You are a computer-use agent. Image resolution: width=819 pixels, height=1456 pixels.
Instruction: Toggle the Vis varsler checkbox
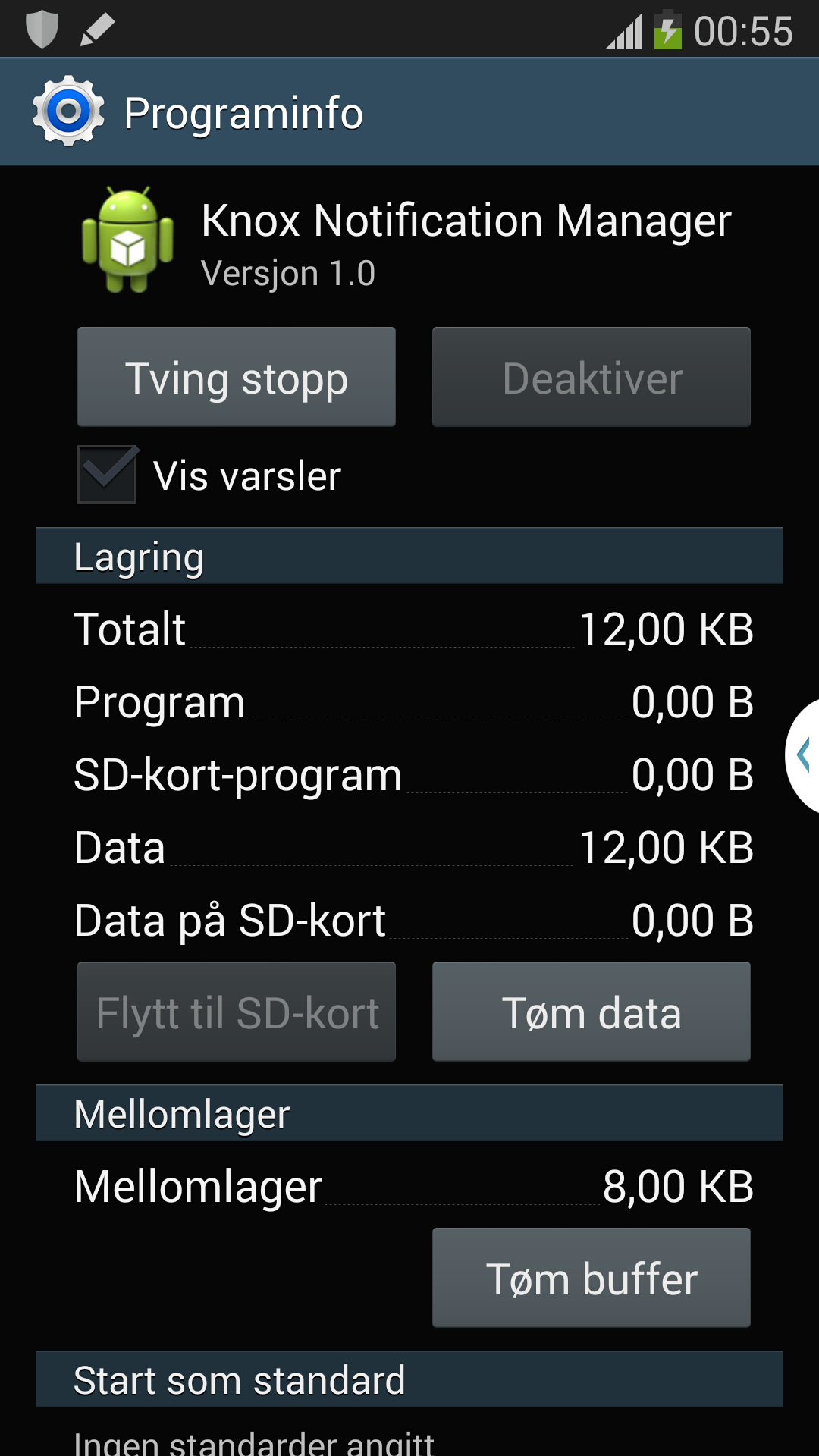click(108, 475)
